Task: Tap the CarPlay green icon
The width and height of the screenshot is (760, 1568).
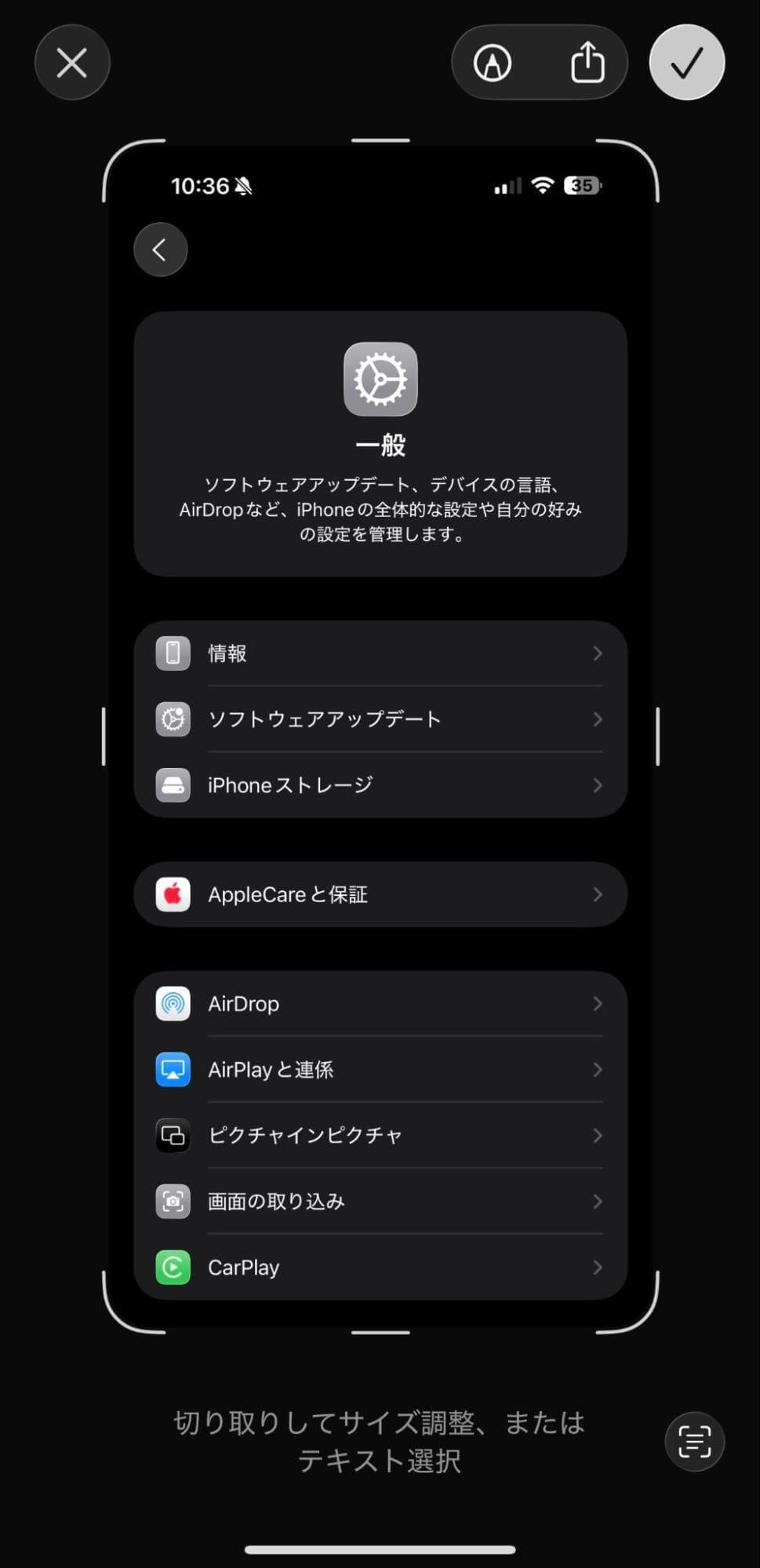Action: tap(173, 1268)
